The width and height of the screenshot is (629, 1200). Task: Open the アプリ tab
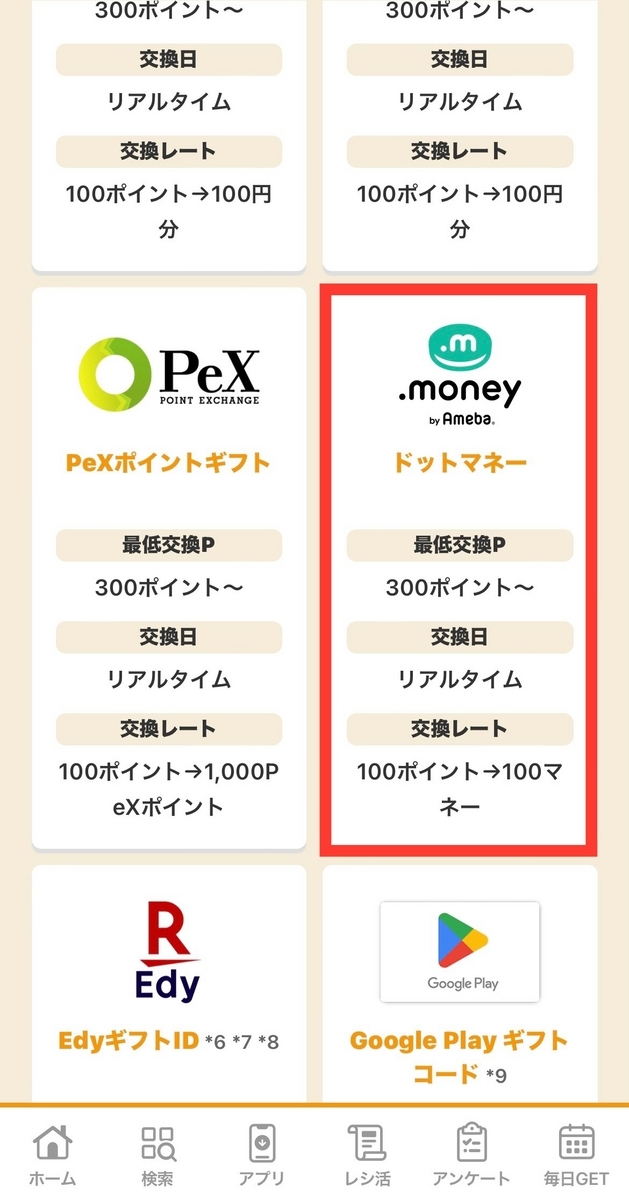[262, 1156]
